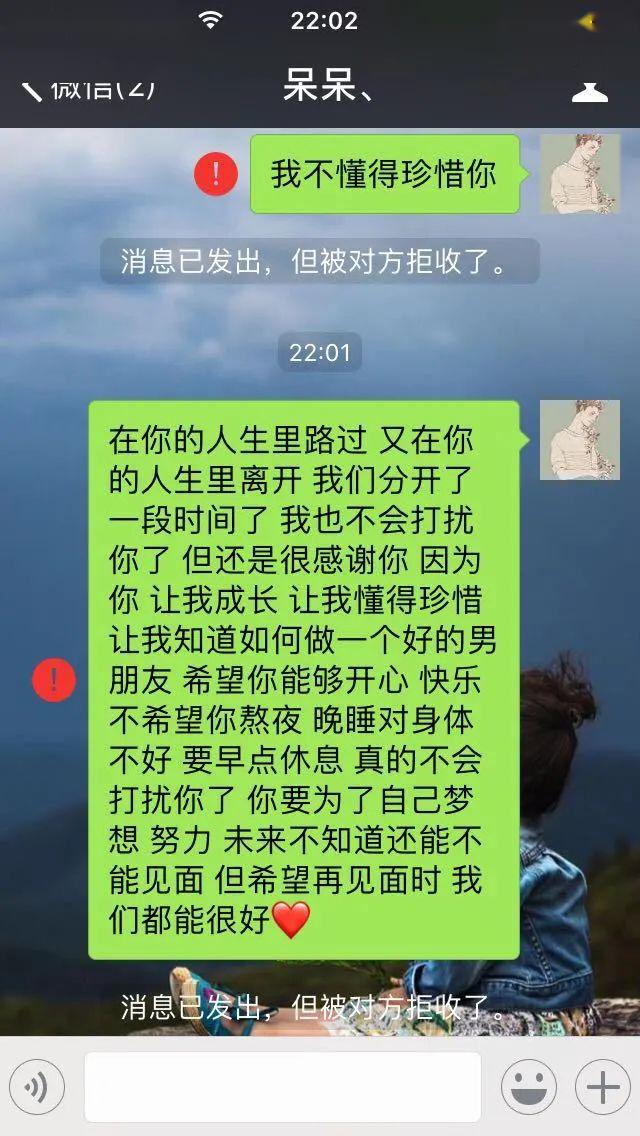640x1136 pixels.
Task: Tap the red resend icon beside 我不懂得珍惜你
Action: (x=216, y=175)
